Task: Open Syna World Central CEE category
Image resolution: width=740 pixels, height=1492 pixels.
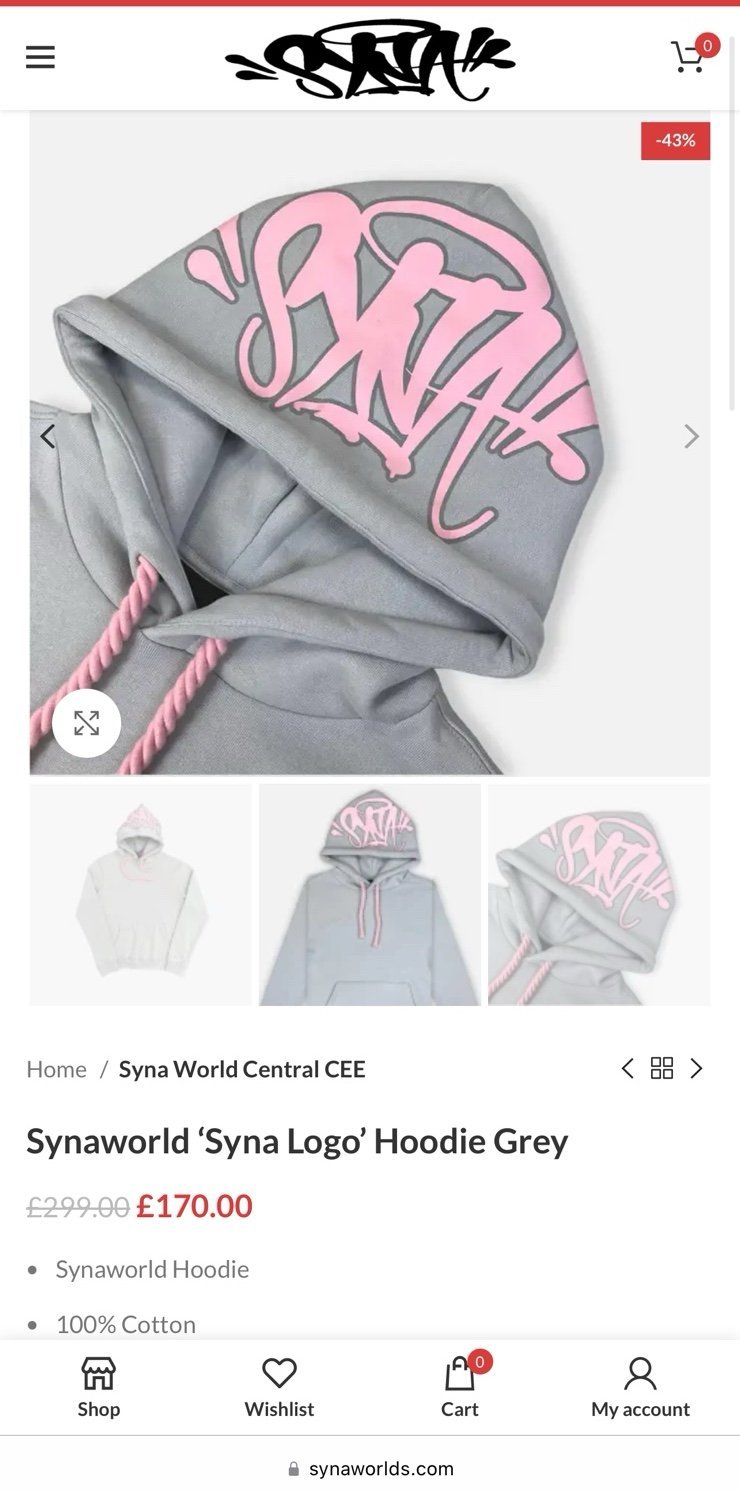Action: [242, 1069]
